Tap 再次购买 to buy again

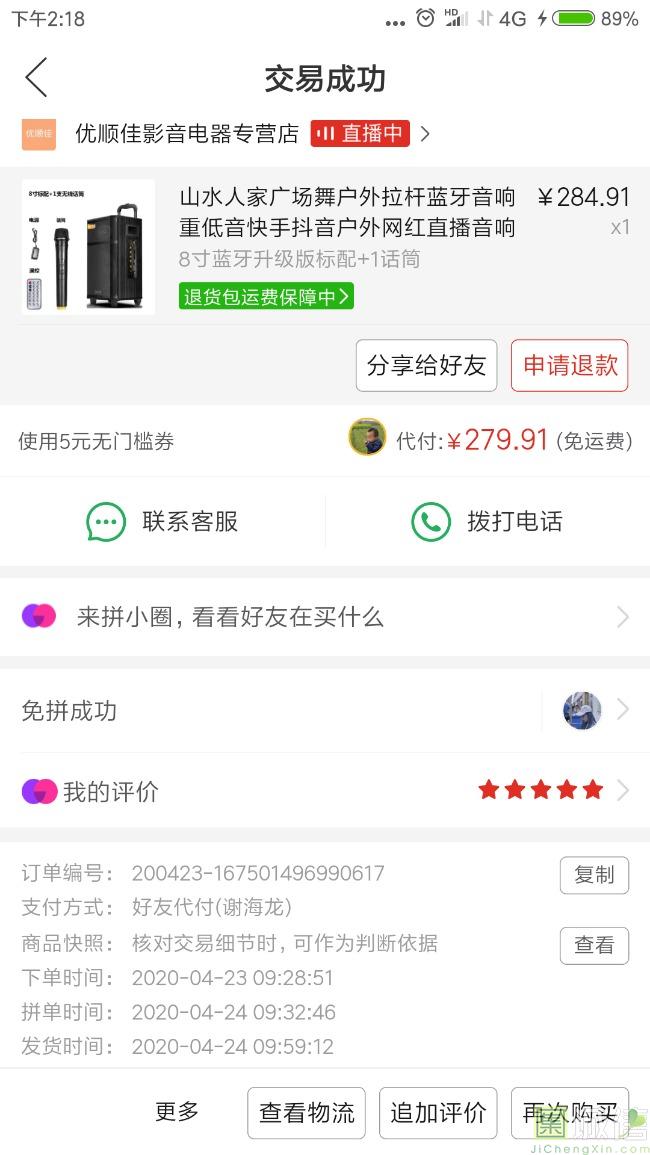click(x=569, y=1113)
